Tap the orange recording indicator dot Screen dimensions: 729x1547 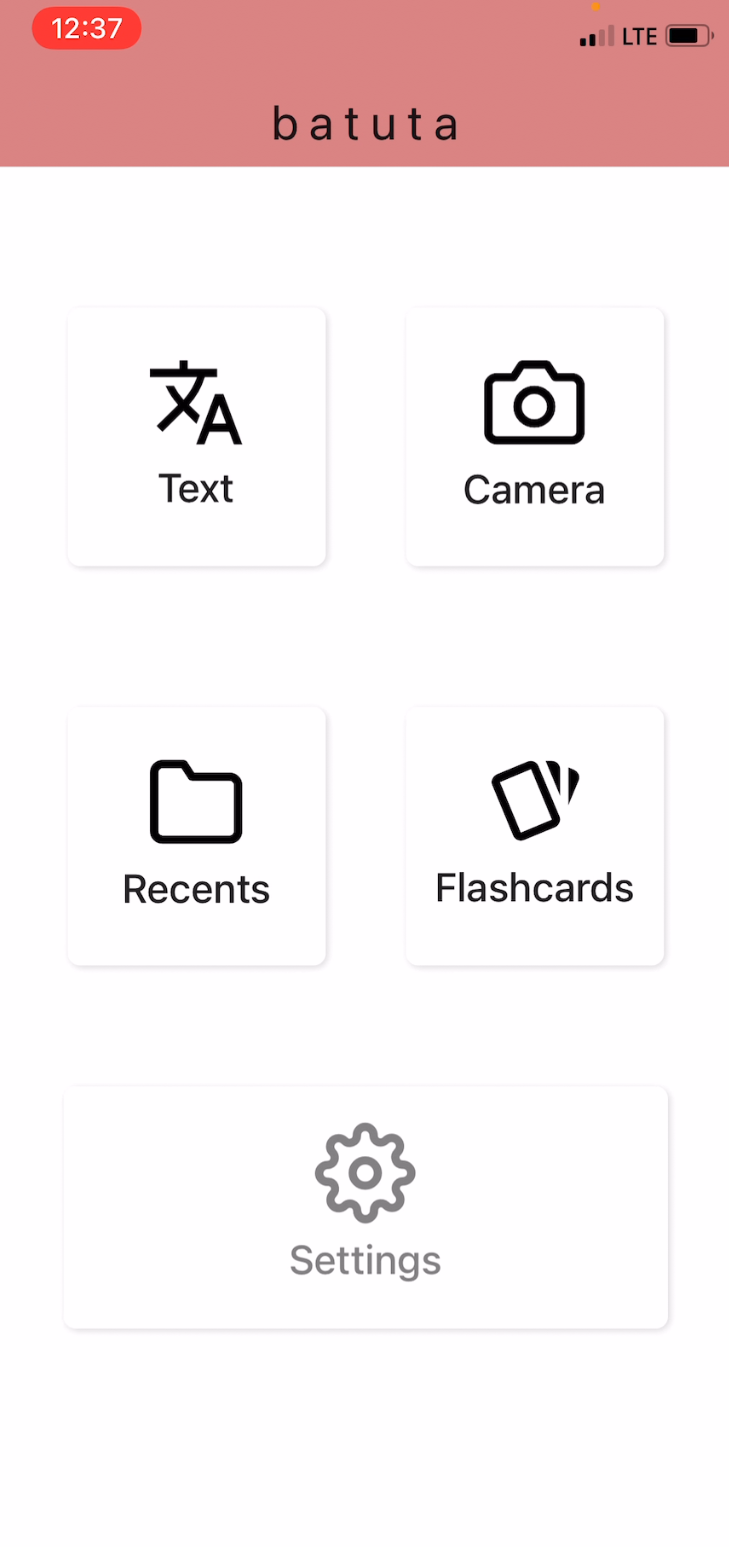coord(597,7)
